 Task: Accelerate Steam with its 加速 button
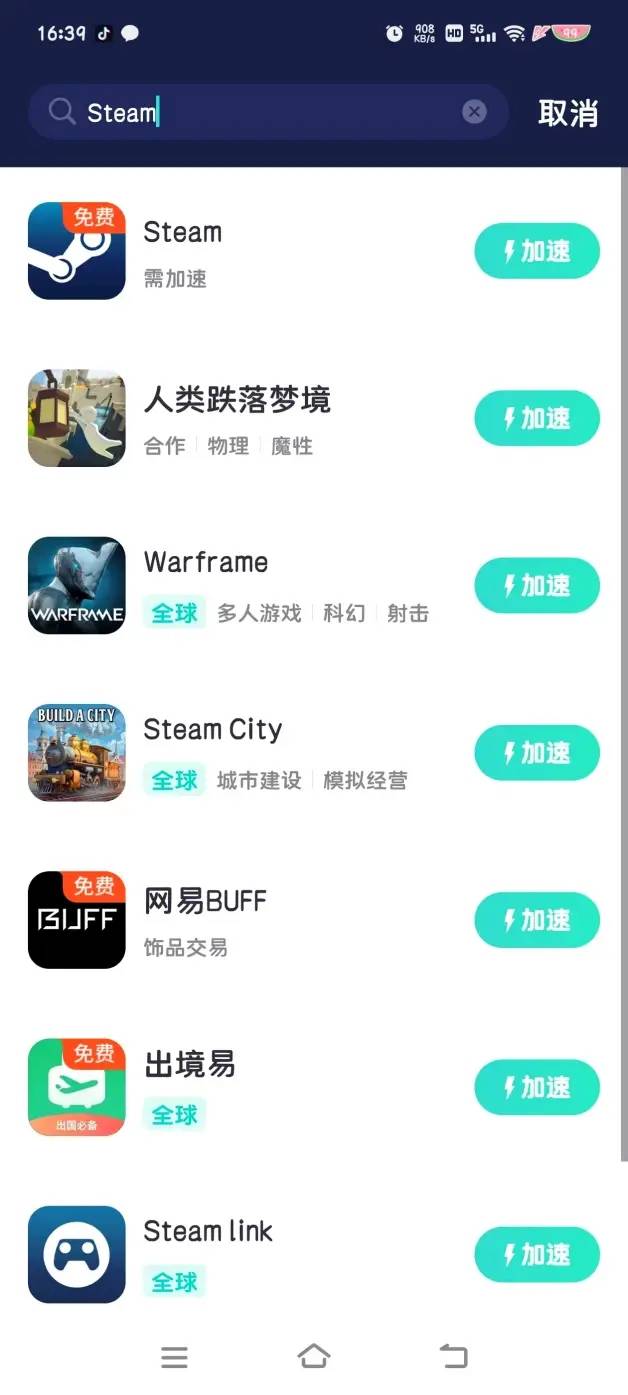(x=536, y=251)
